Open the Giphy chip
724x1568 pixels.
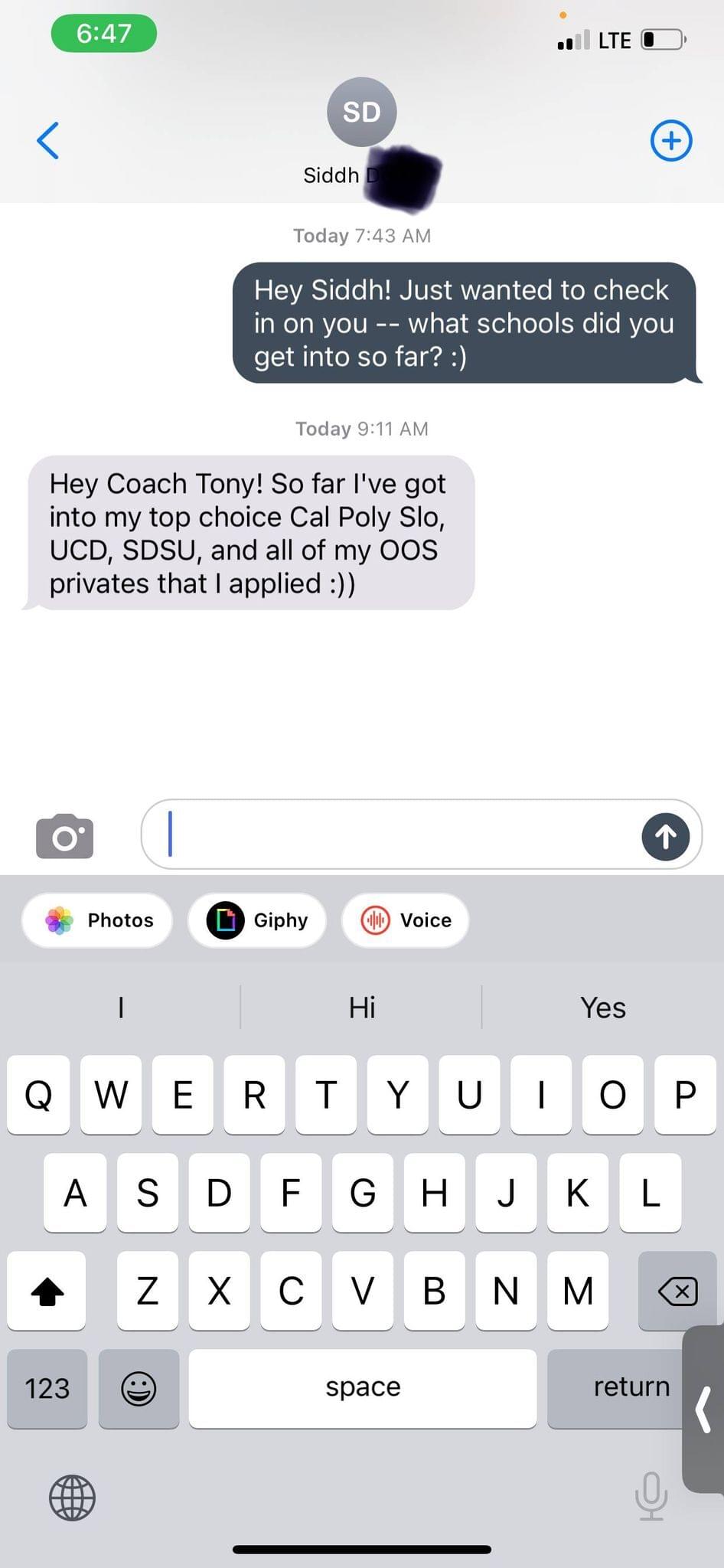(257, 920)
